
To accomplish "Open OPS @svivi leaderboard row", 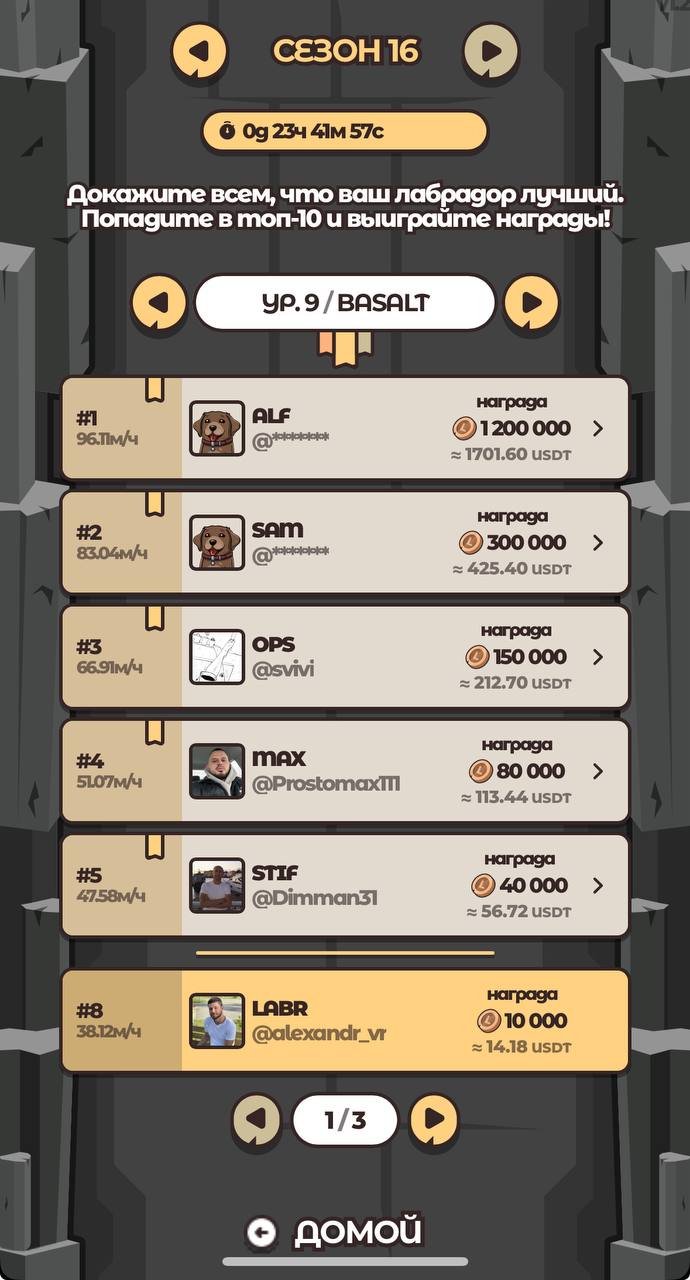I will coord(345,657).
